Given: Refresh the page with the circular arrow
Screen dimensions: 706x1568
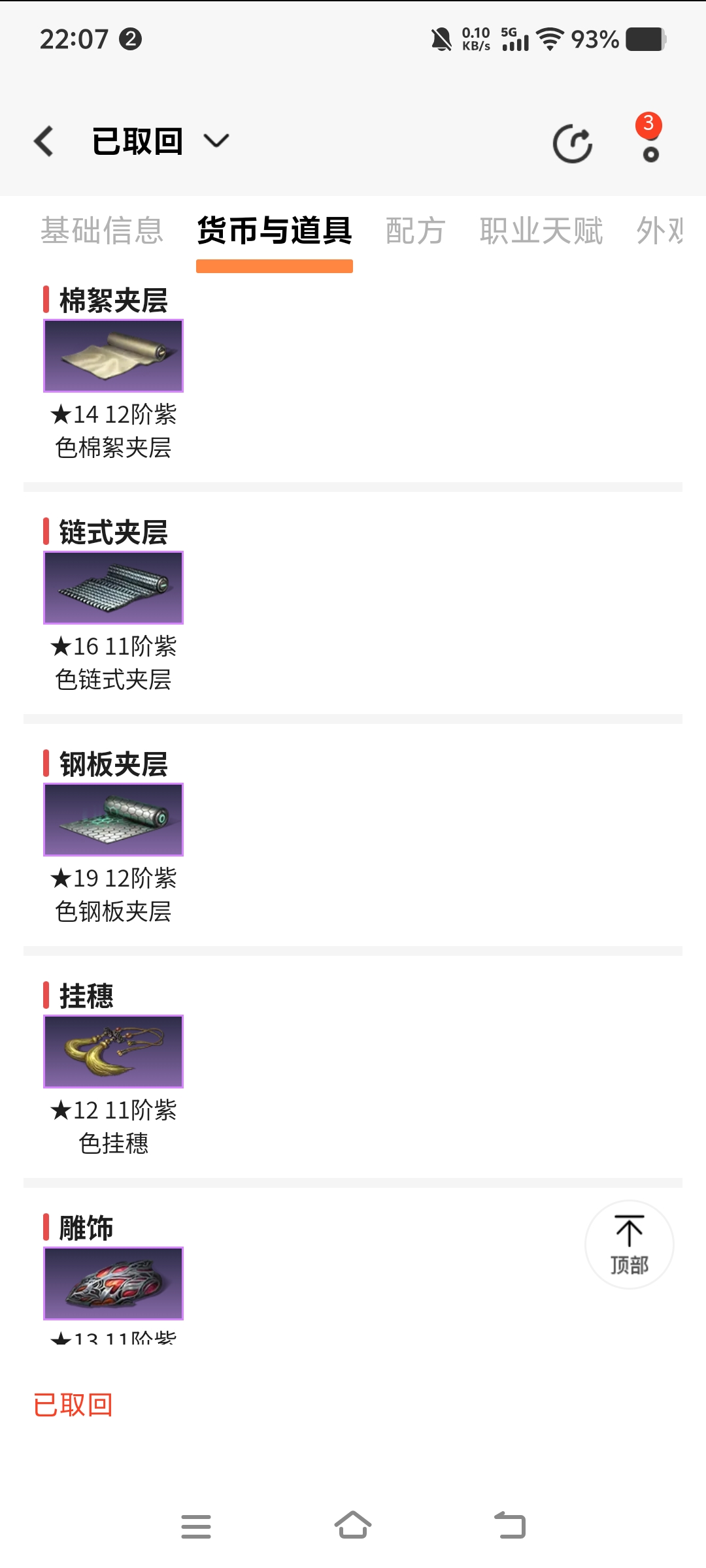Looking at the screenshot, I should click(573, 143).
